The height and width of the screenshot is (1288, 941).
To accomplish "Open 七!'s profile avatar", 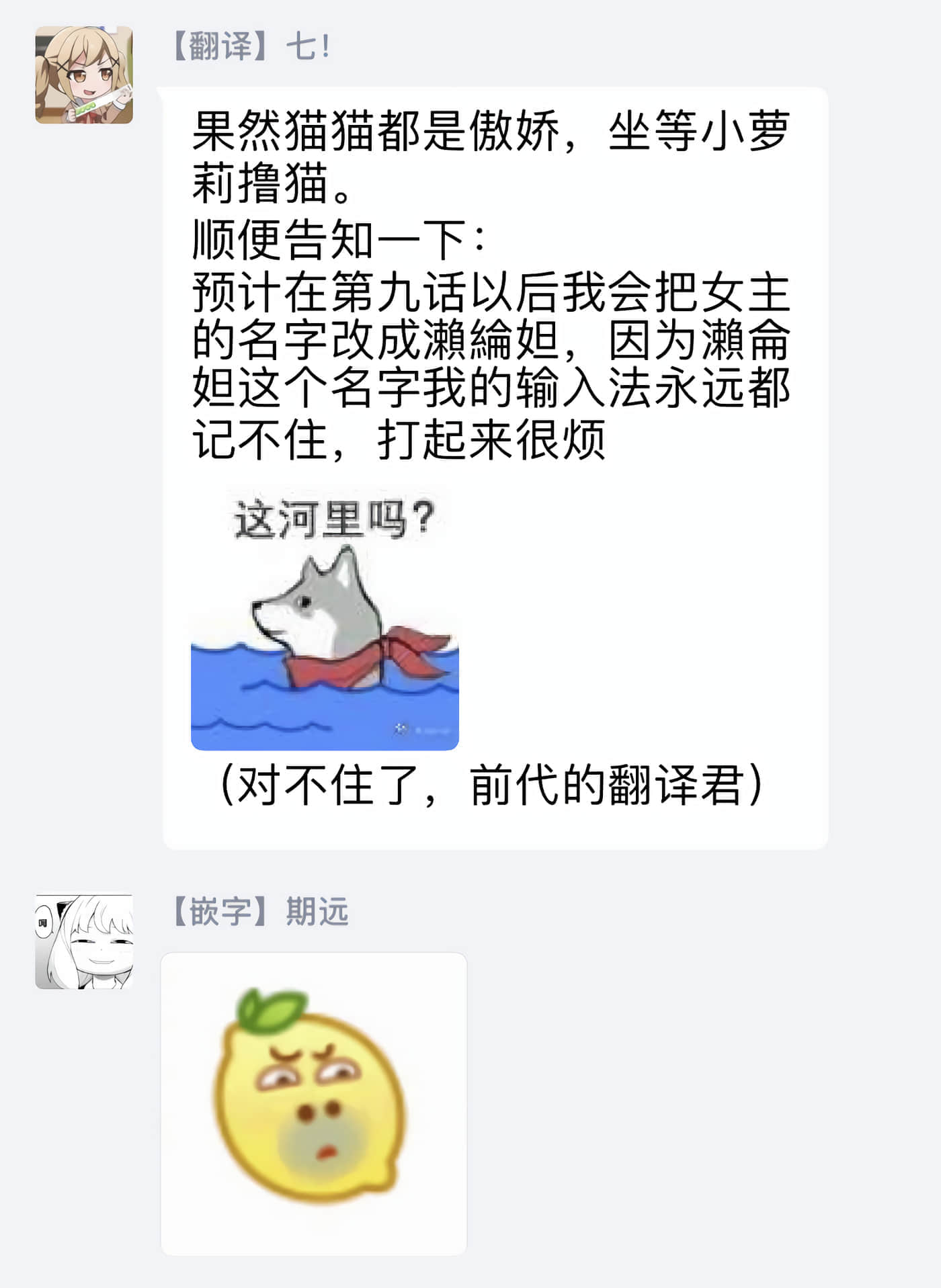I will 84,75.
